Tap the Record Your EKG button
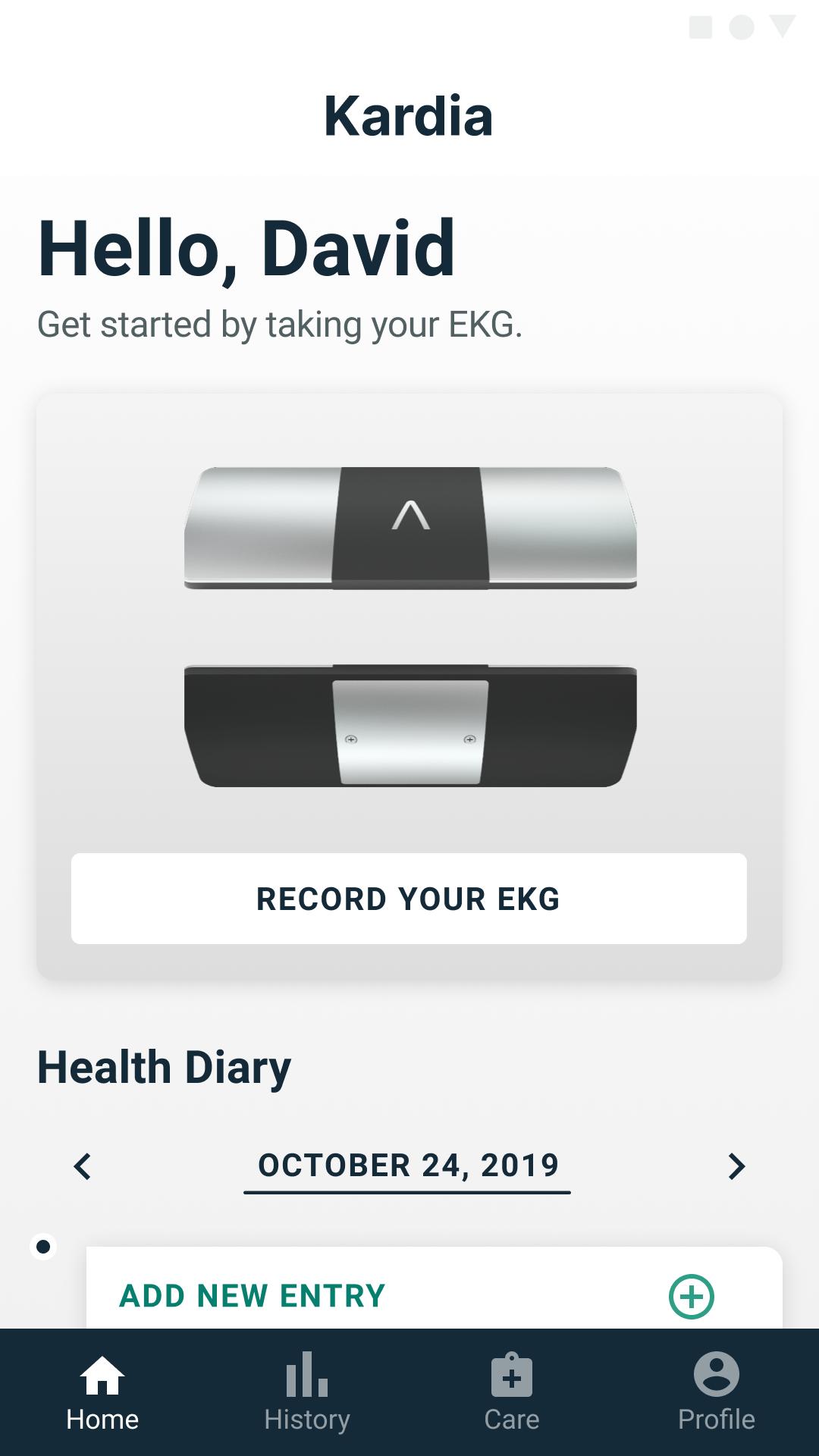 [x=409, y=899]
